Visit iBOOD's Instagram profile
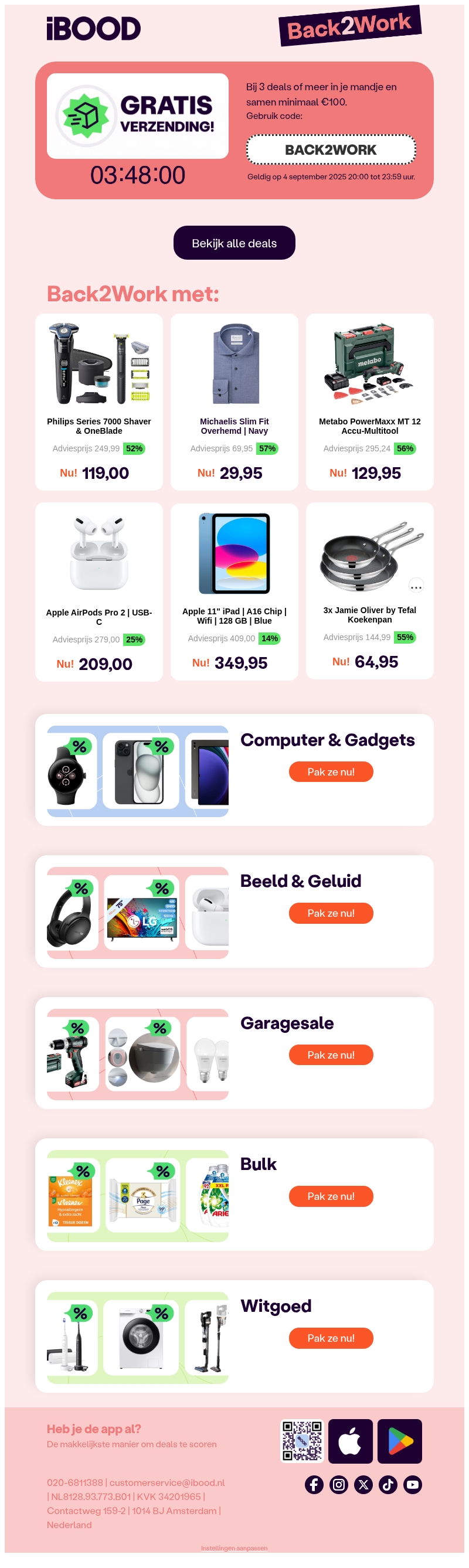Image resolution: width=469 pixels, height=1568 pixels. click(339, 1484)
